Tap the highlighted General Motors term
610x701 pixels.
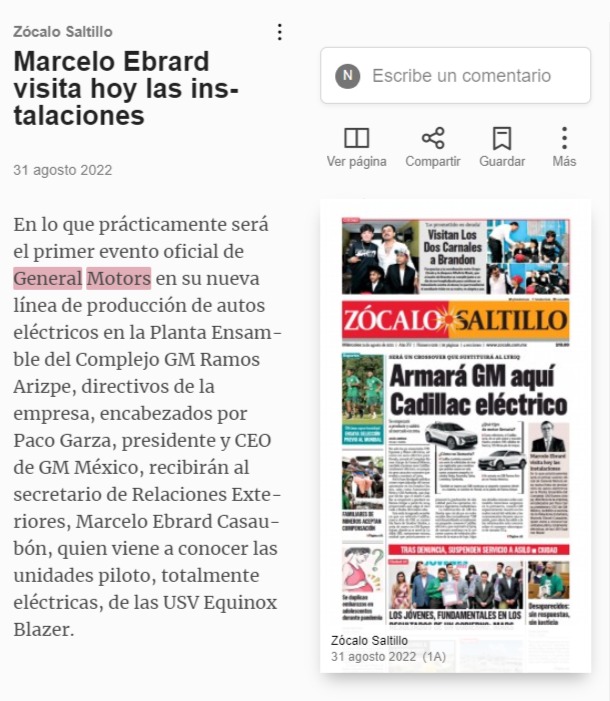pyautogui.click(x=82, y=279)
